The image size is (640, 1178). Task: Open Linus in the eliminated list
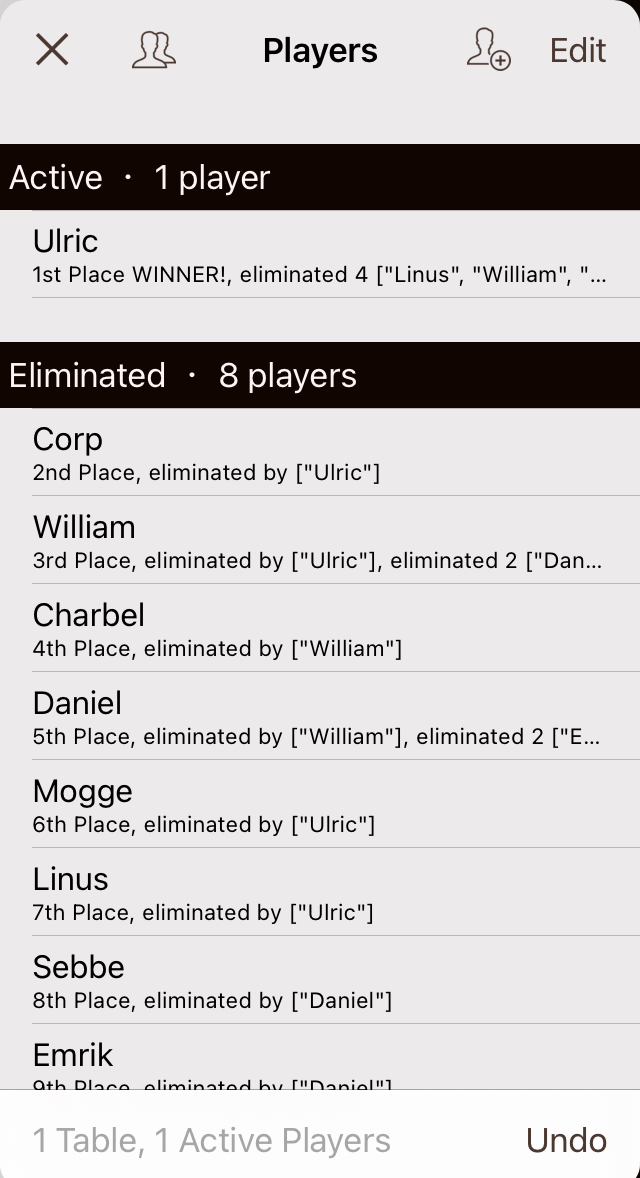[x=320, y=892]
